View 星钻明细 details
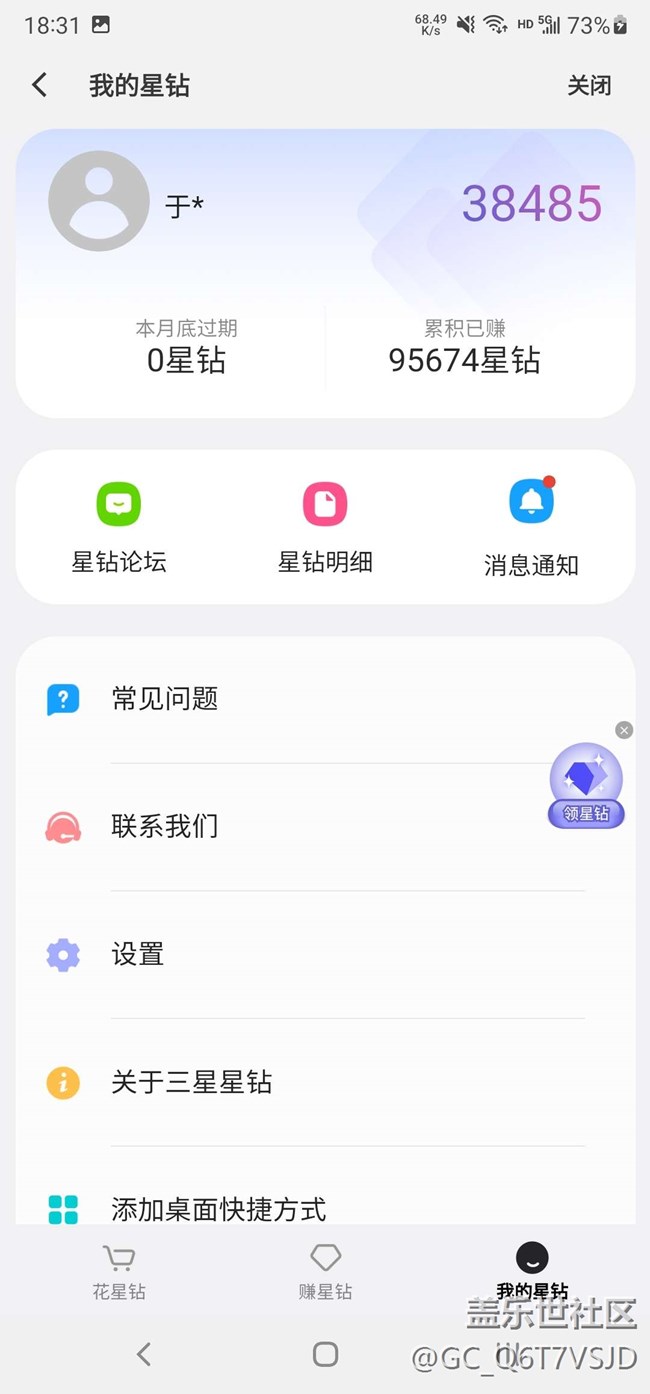650x1394 pixels. tap(325, 527)
